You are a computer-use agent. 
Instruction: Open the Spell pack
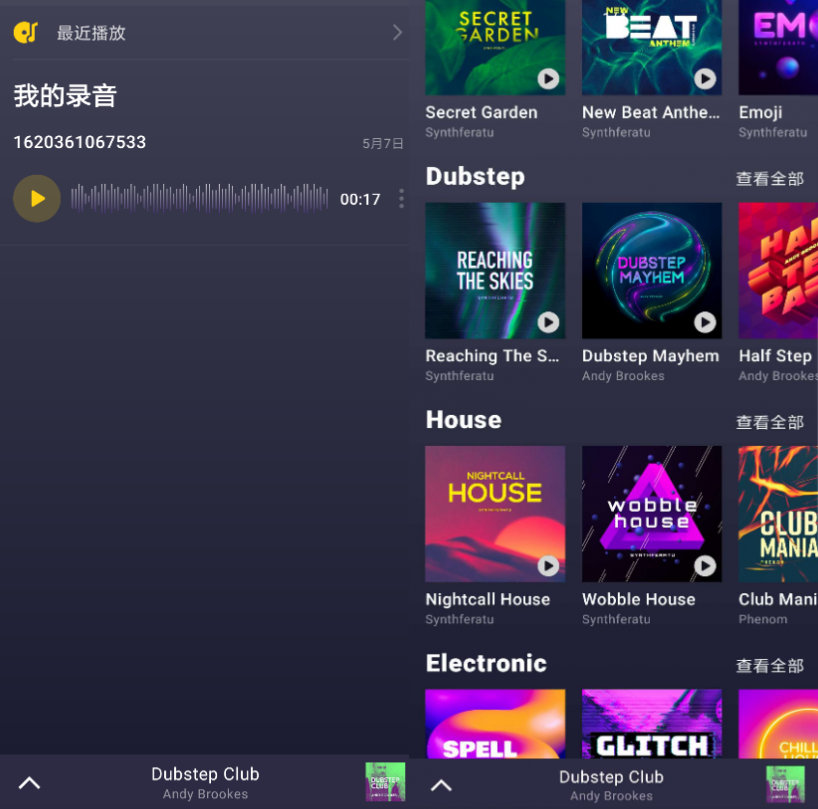click(x=494, y=723)
